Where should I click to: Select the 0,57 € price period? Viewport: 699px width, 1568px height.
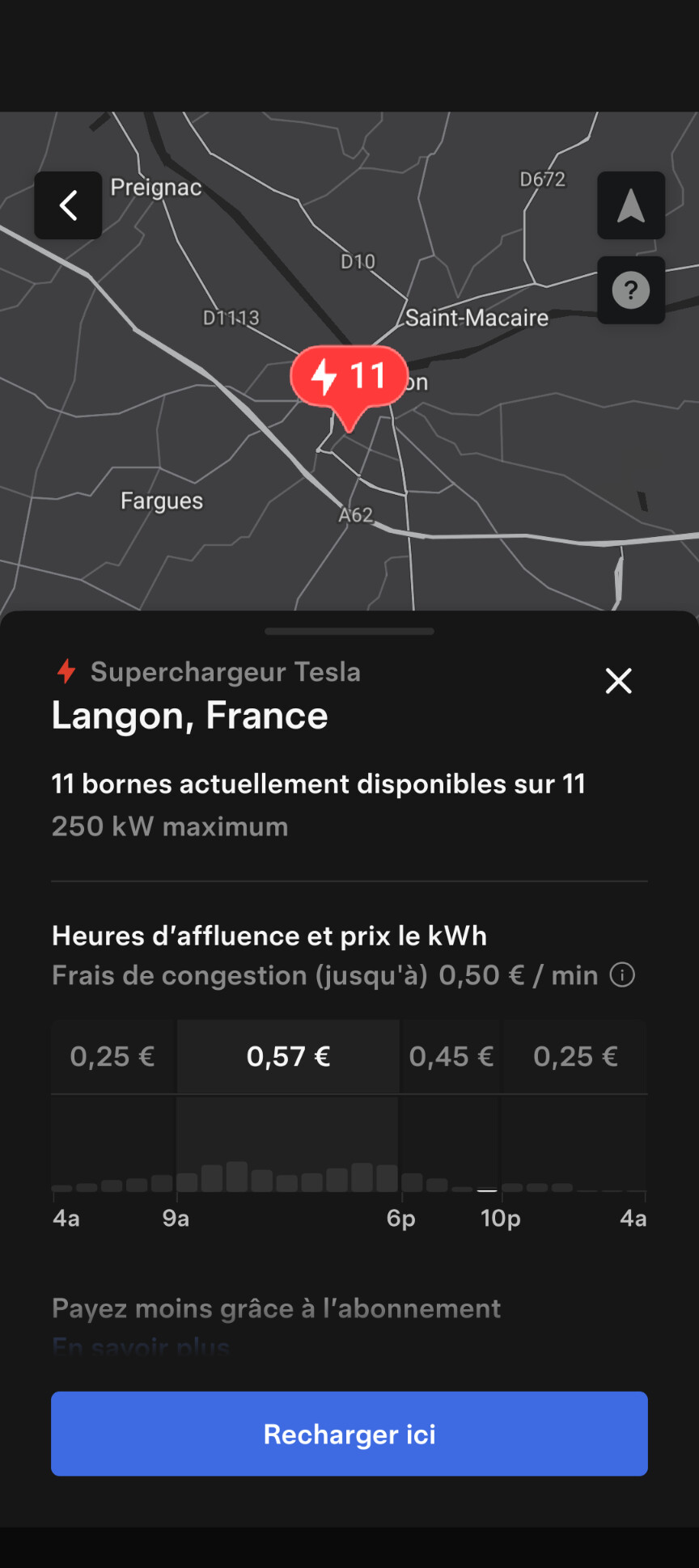click(288, 1057)
